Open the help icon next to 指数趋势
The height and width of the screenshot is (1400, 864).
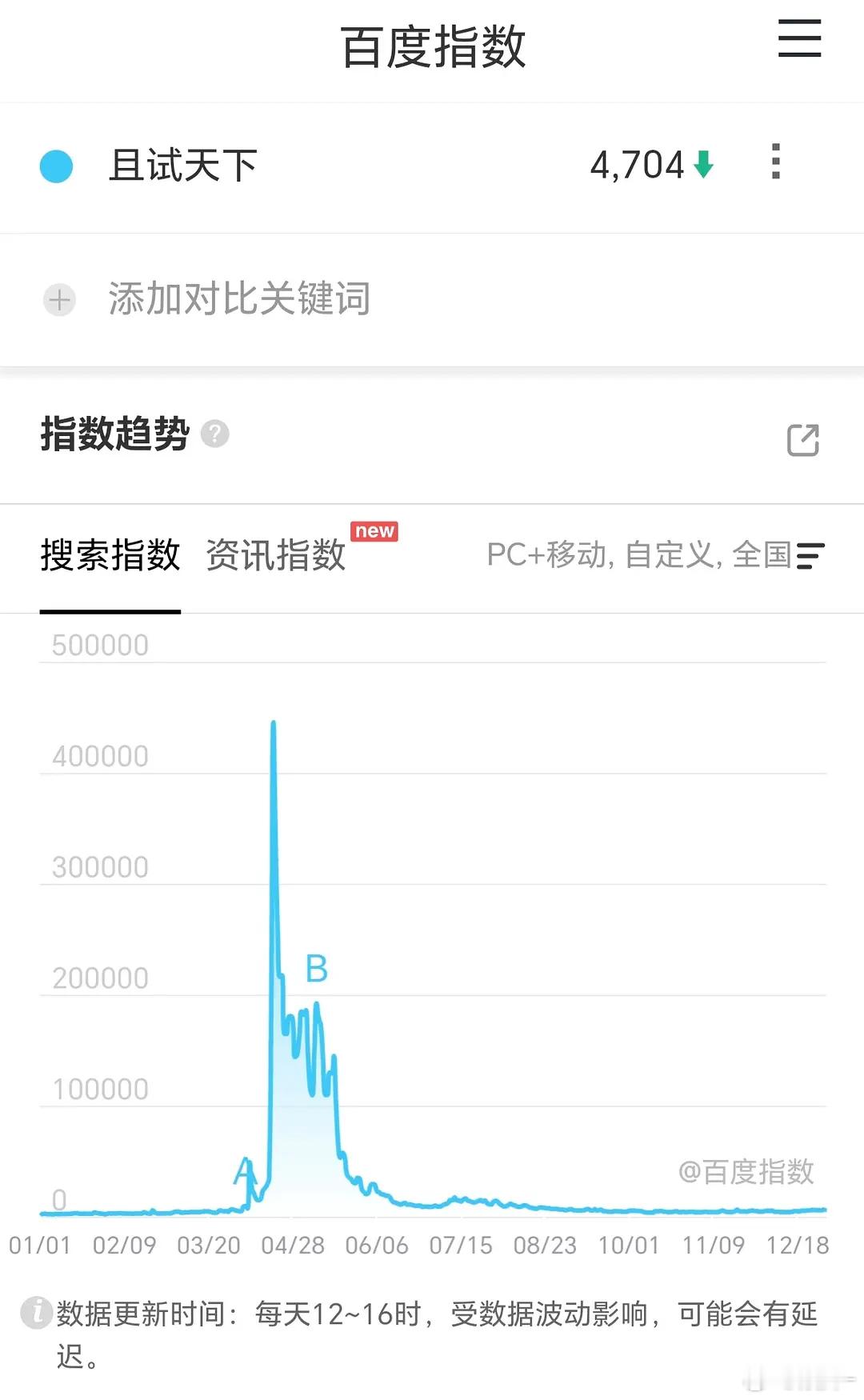(x=214, y=434)
